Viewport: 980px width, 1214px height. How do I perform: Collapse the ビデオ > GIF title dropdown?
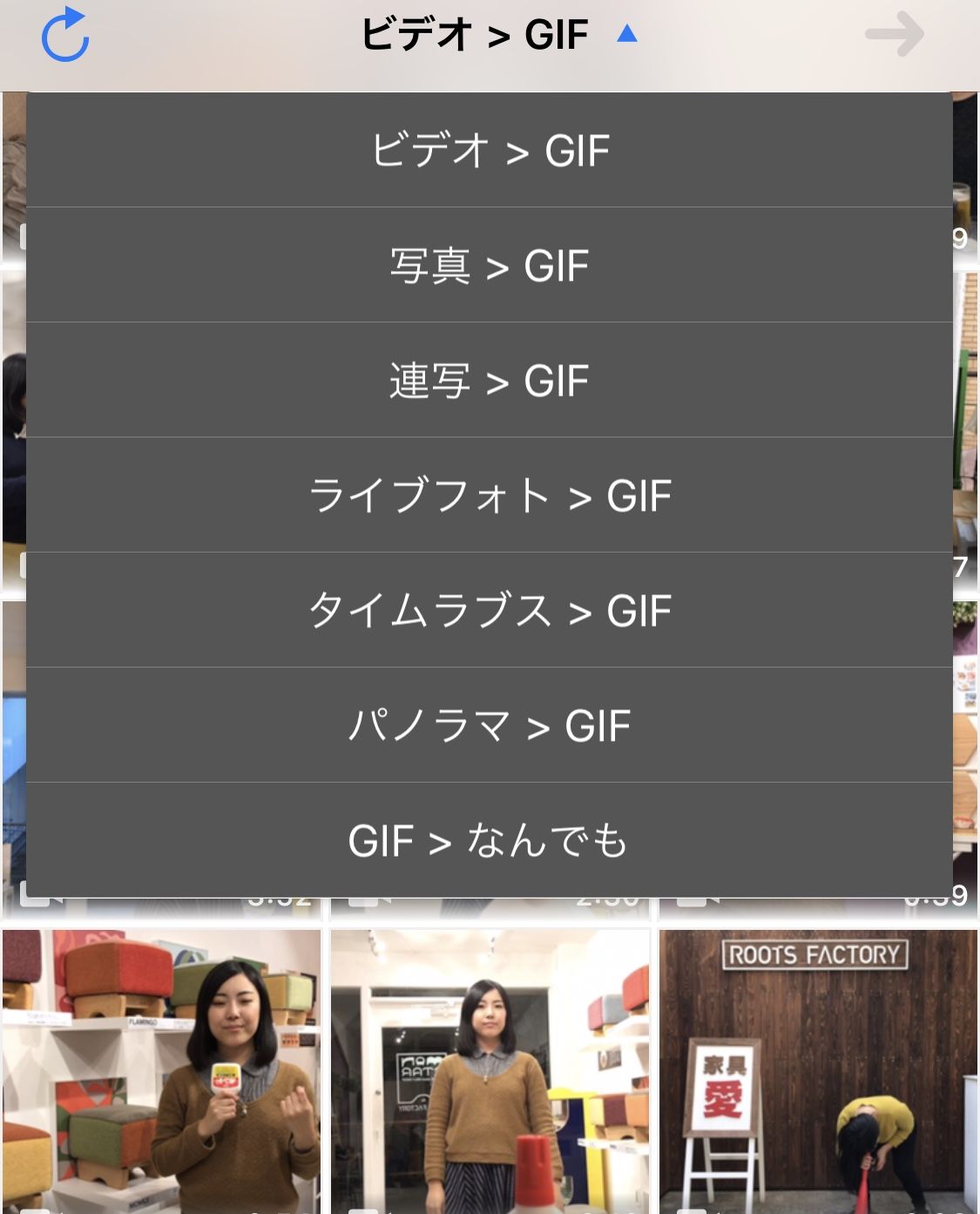(498, 35)
